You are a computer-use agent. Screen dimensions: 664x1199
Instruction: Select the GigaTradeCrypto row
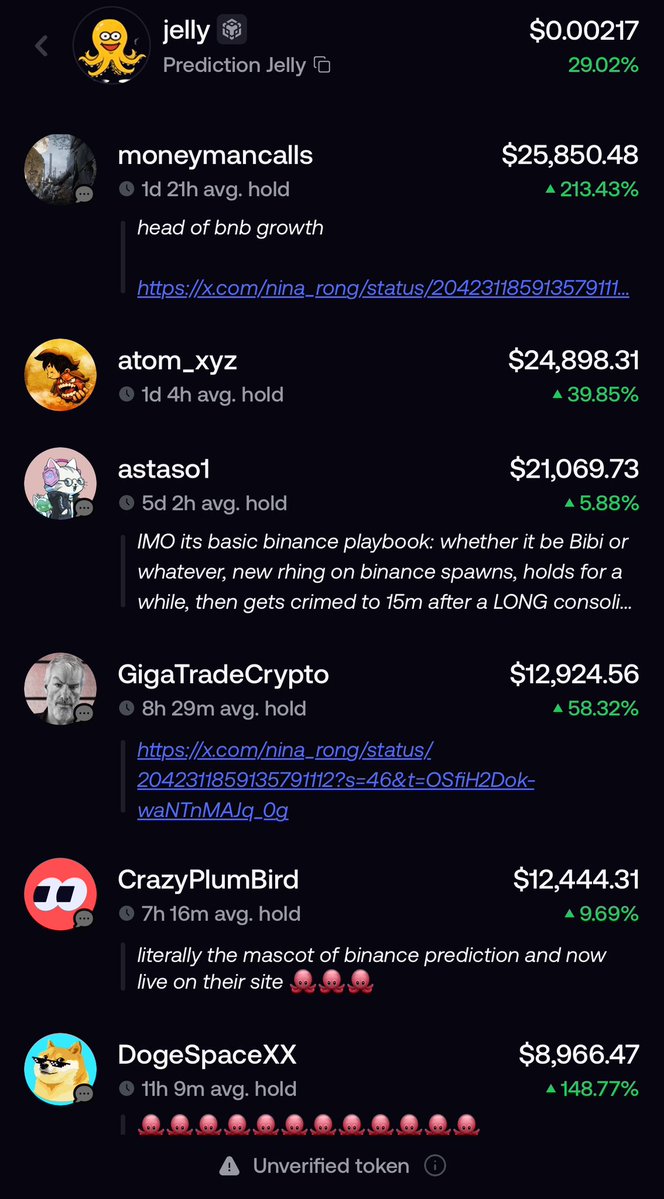click(x=223, y=675)
